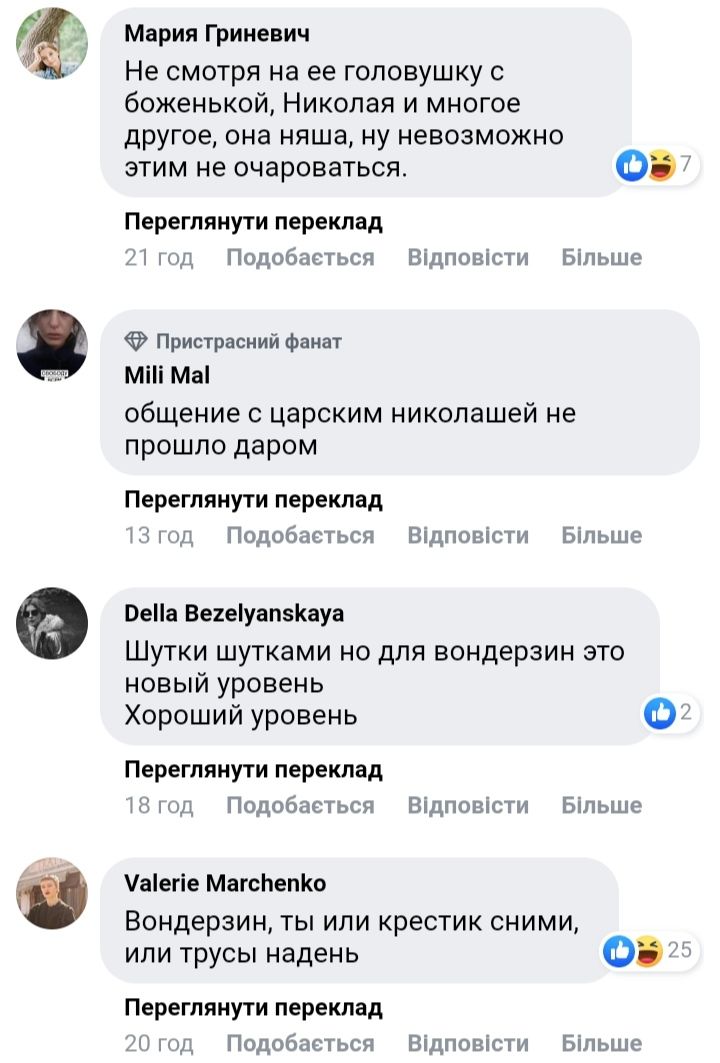The width and height of the screenshot is (720, 1063).
Task: Like Della Bezelyanskaya's comment via Подобається
Action: click(x=300, y=805)
